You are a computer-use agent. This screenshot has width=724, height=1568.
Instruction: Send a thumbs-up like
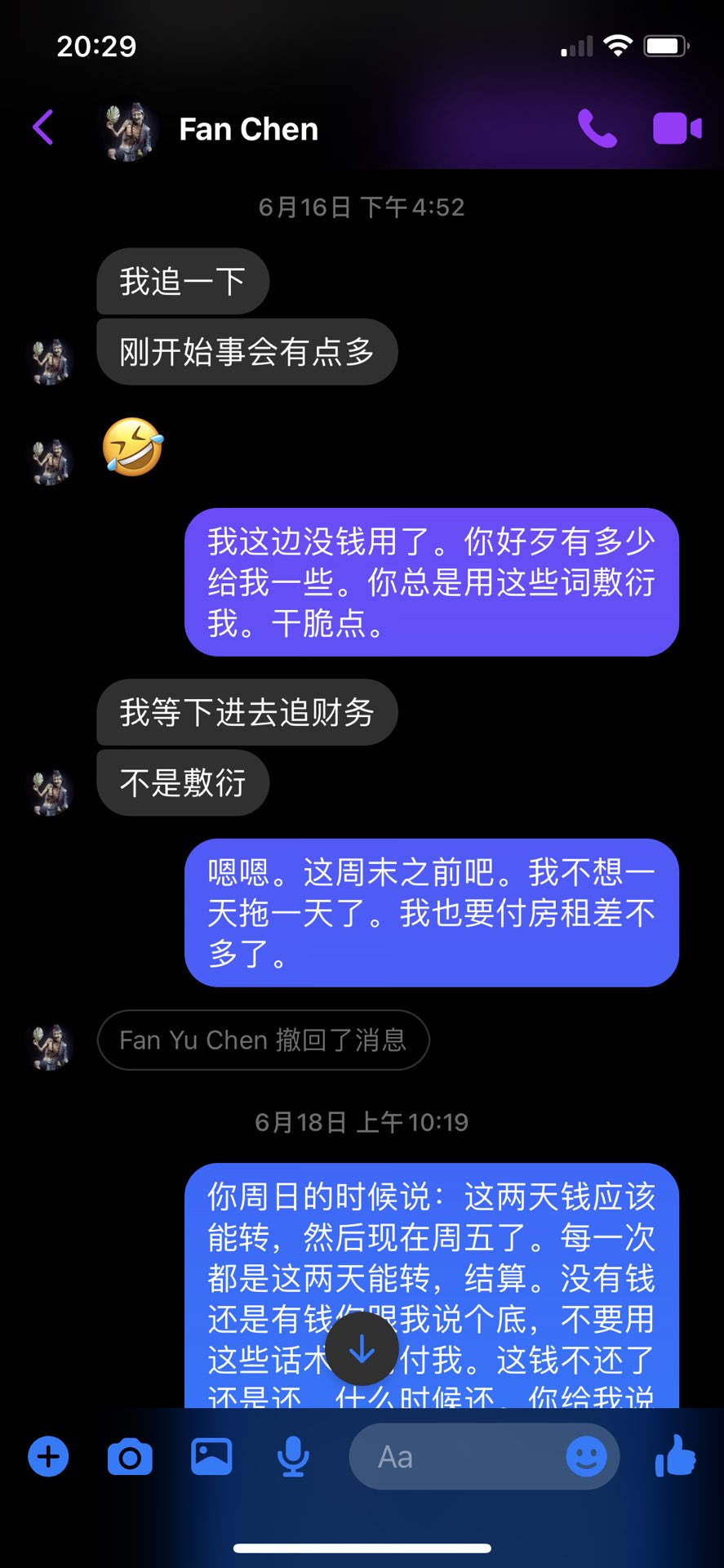tap(676, 1456)
